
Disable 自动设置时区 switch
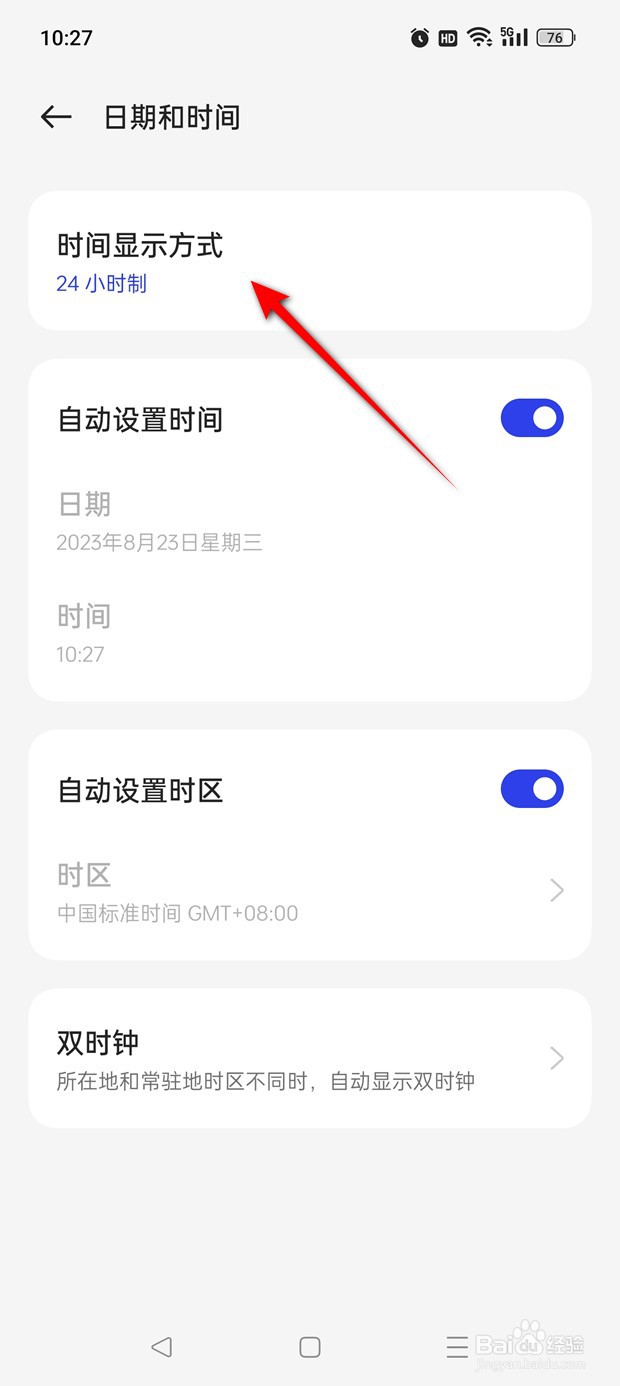click(x=532, y=789)
